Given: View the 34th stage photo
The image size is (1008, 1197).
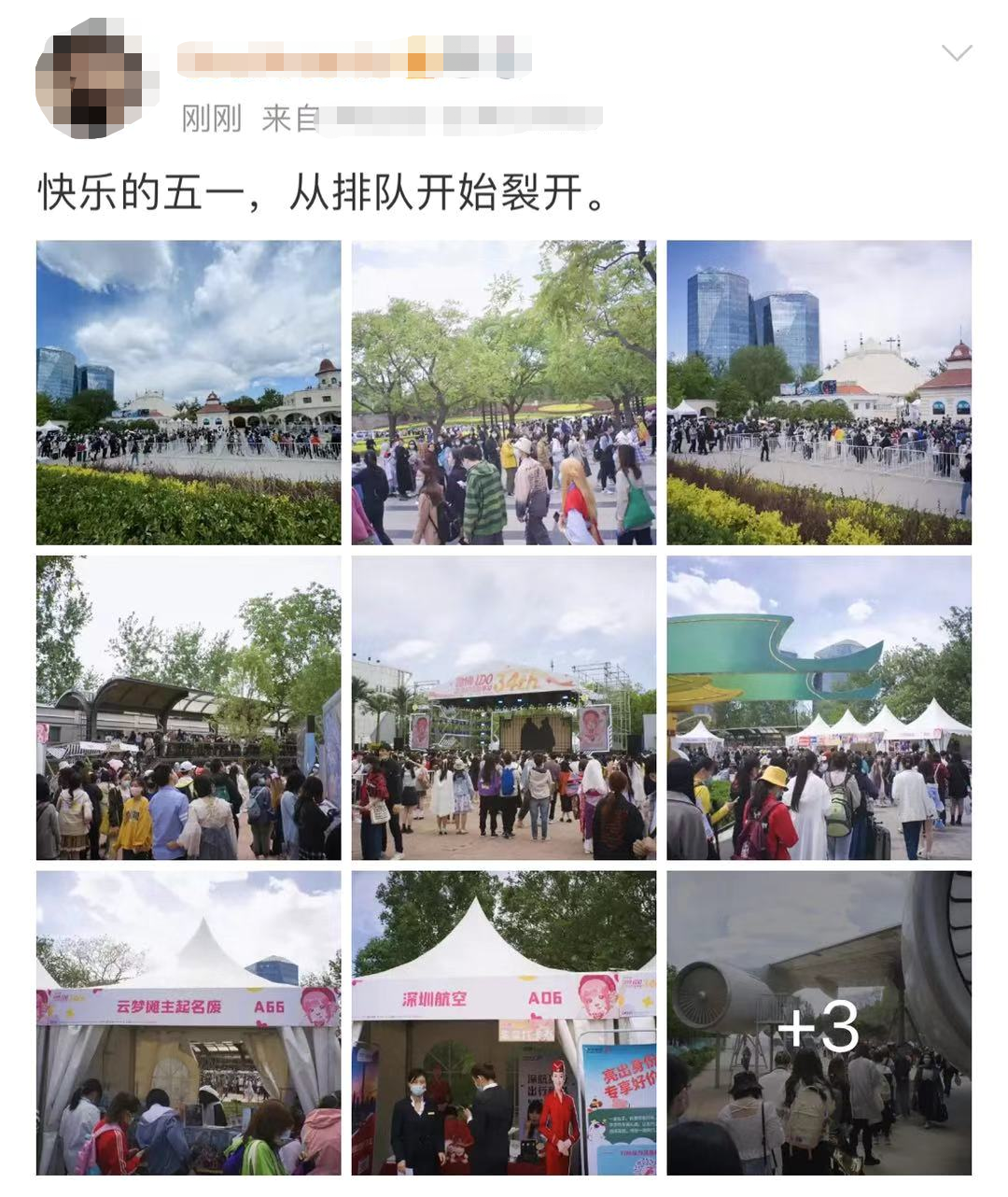Looking at the screenshot, I should tap(503, 708).
